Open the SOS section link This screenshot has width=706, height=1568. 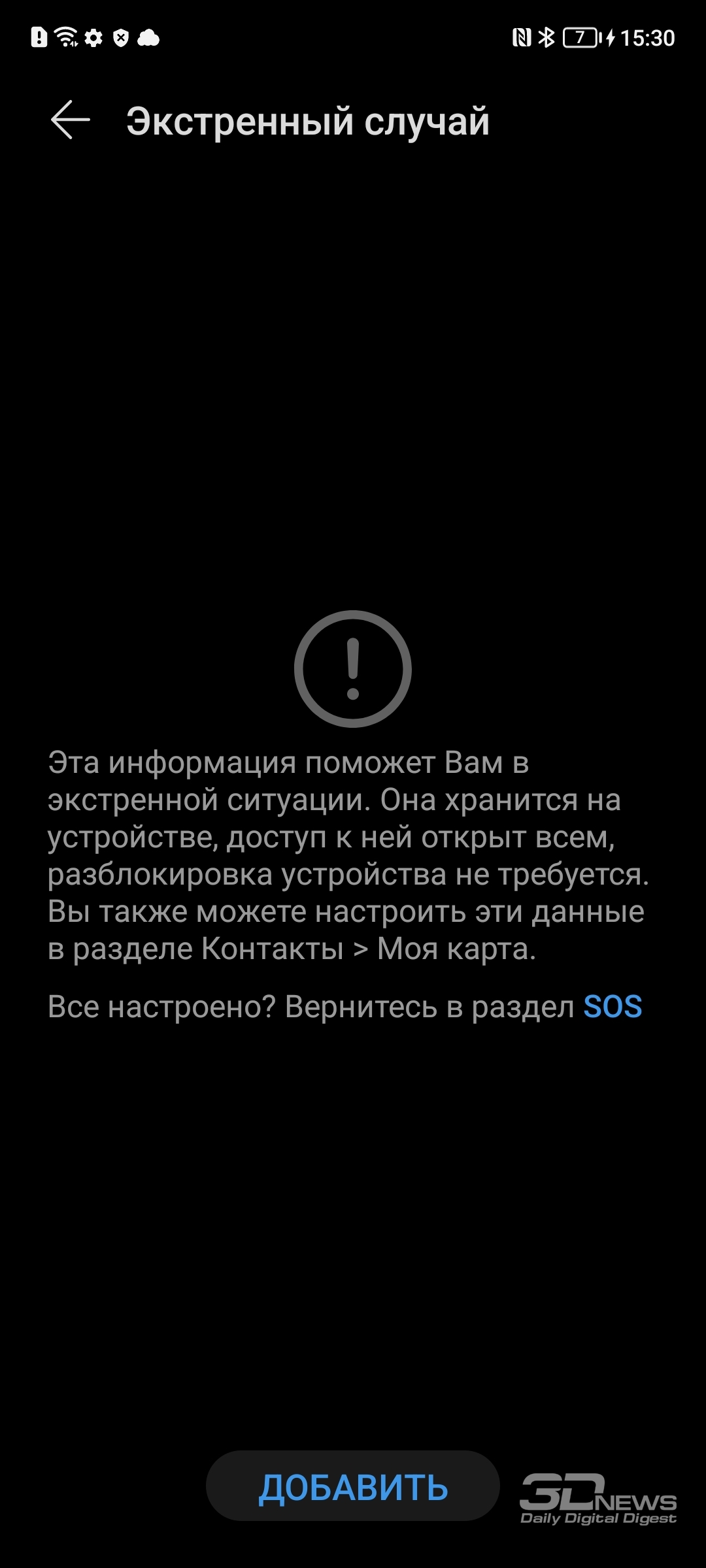613,1007
